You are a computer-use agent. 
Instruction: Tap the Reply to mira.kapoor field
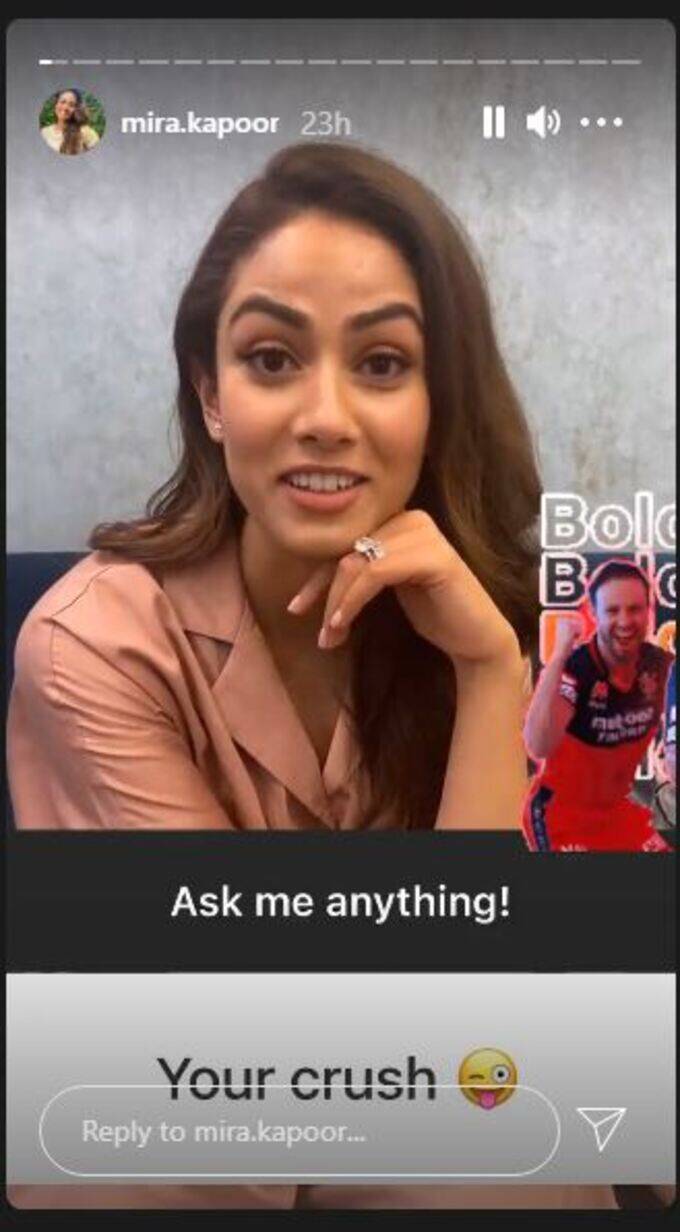click(299, 1131)
